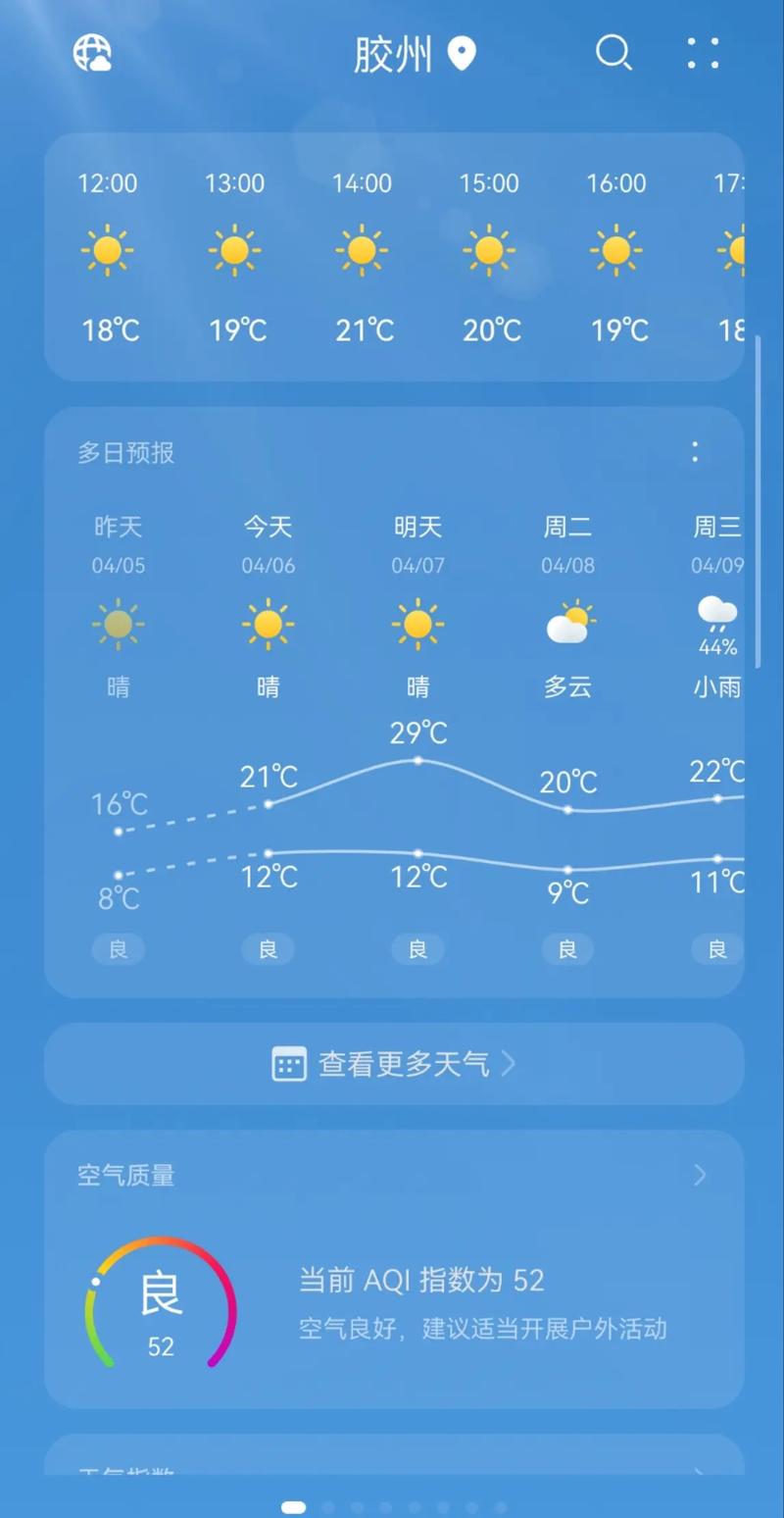
Task: Tap the 良 badge under 周二
Action: point(566,948)
